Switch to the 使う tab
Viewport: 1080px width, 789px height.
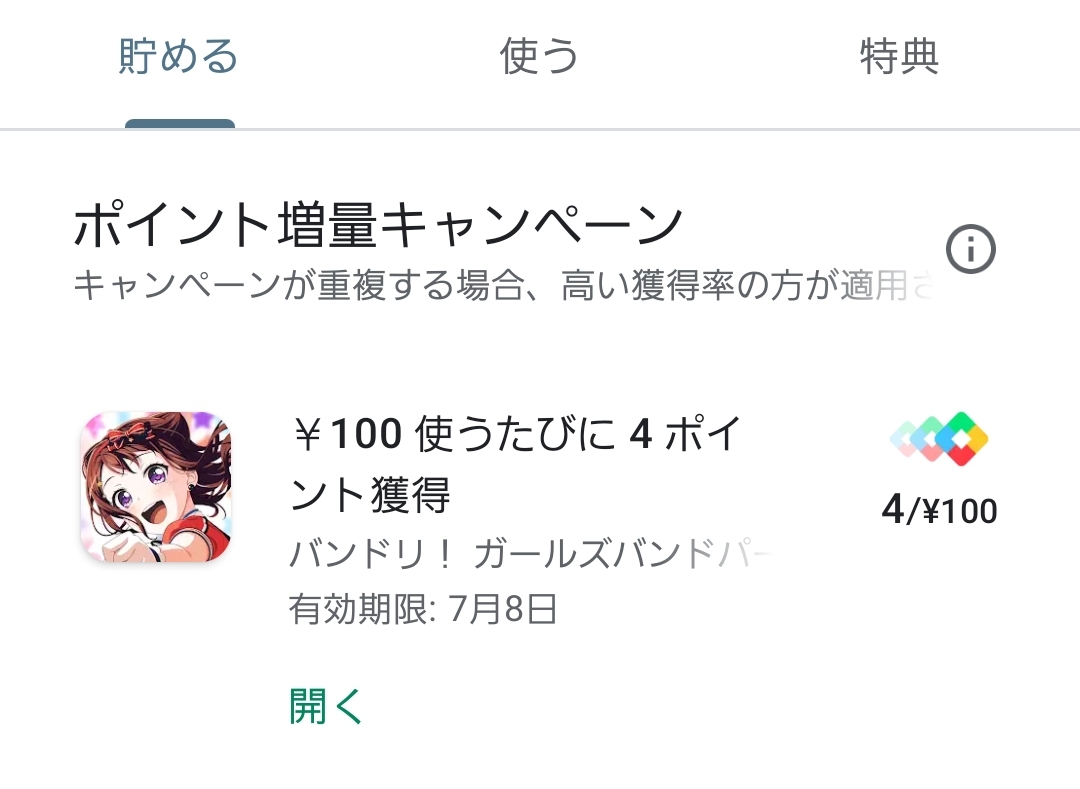[539, 57]
